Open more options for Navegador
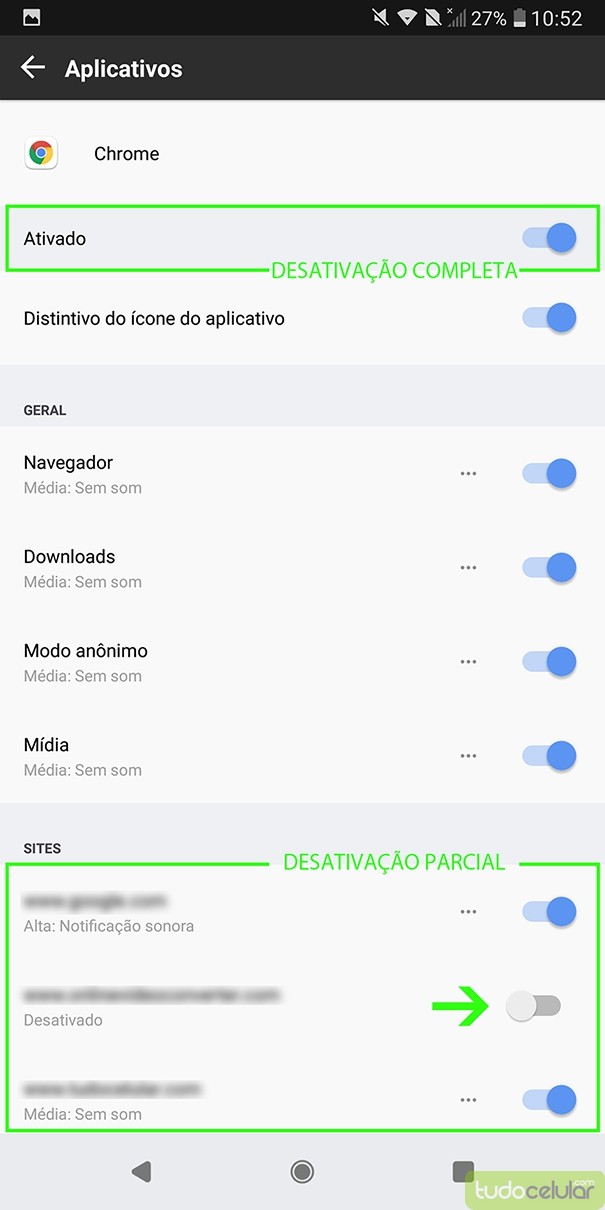 point(468,473)
